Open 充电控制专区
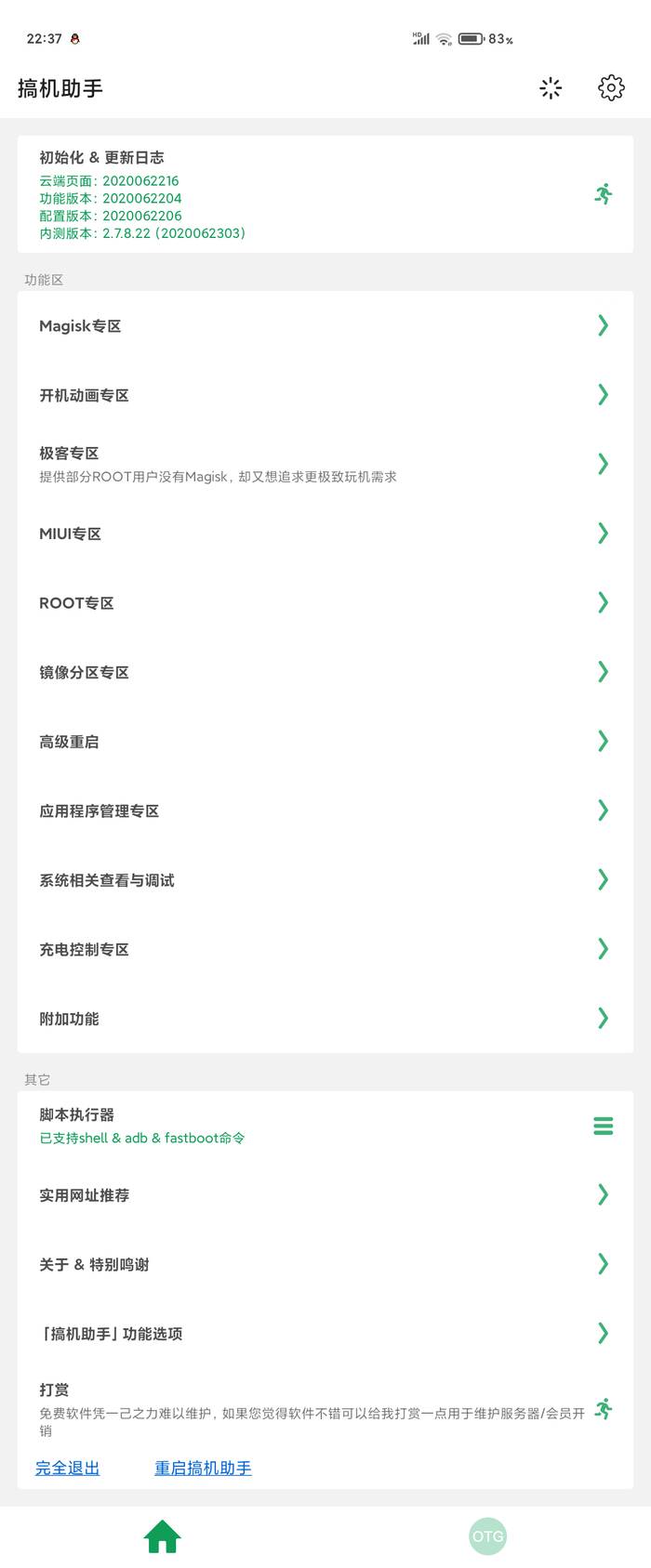Viewport: 651px width, 1568px height. 325,949
